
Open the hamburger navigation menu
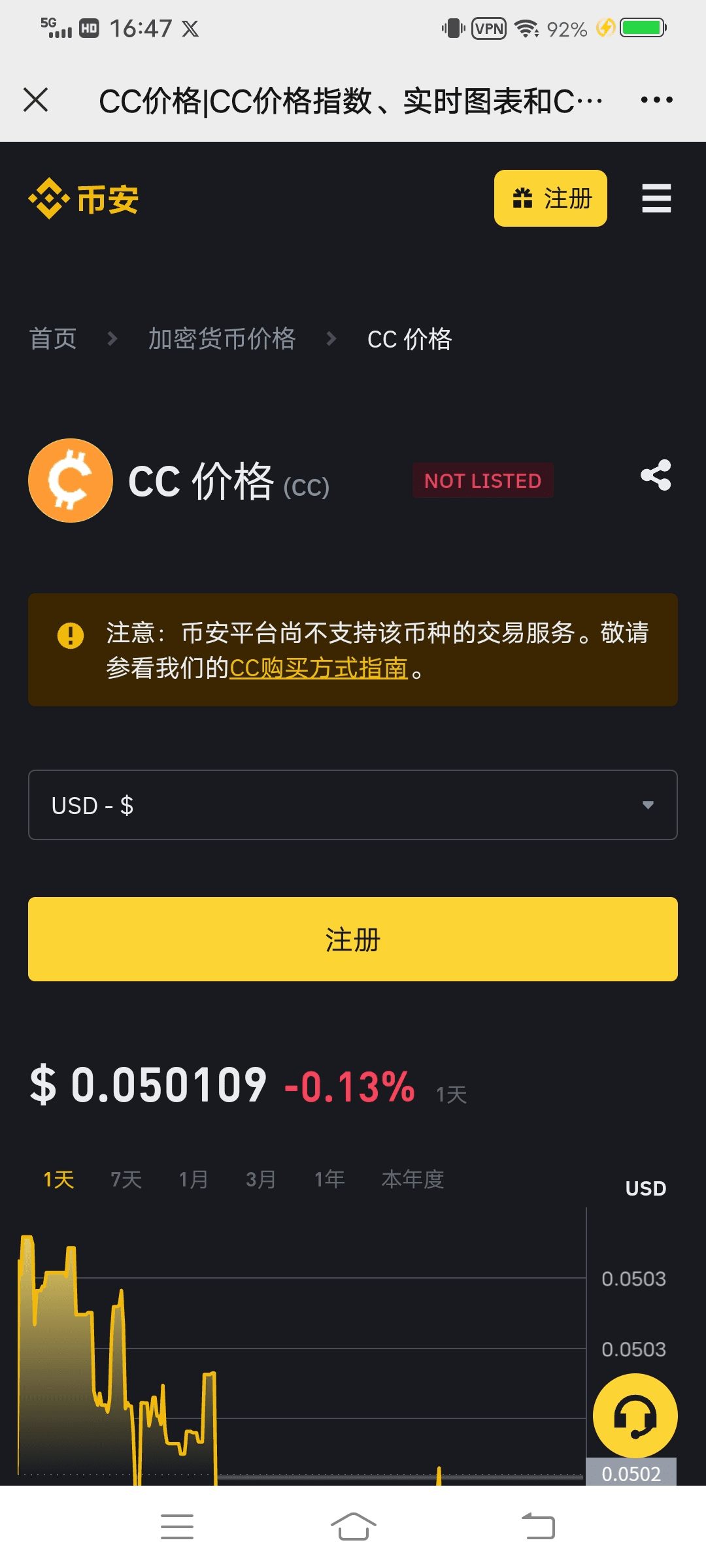[x=656, y=199]
